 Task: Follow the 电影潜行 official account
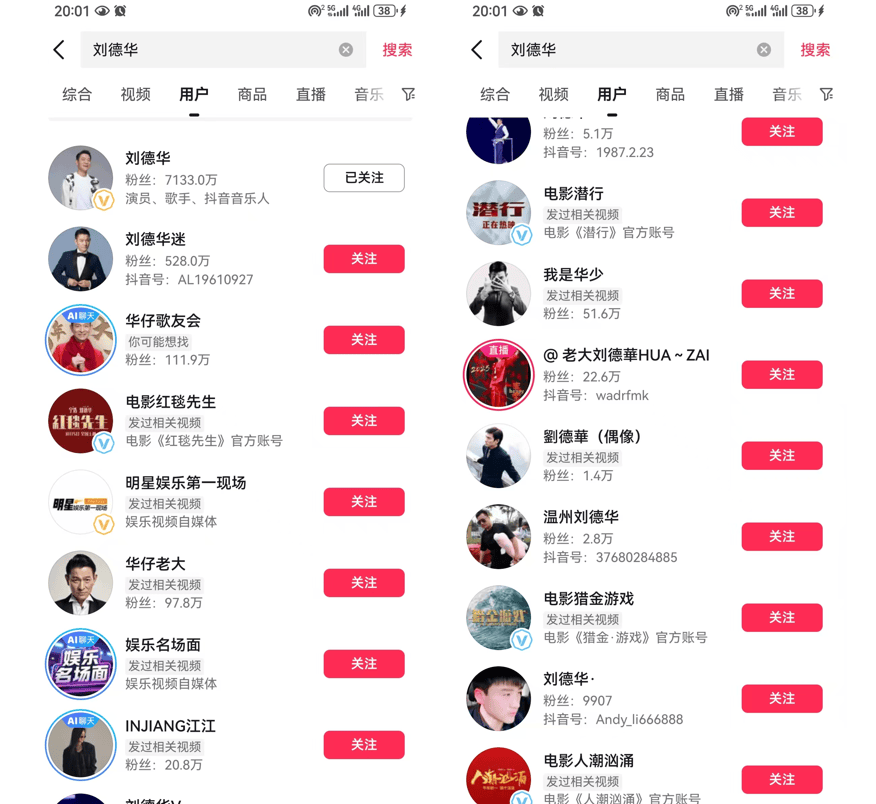click(781, 213)
